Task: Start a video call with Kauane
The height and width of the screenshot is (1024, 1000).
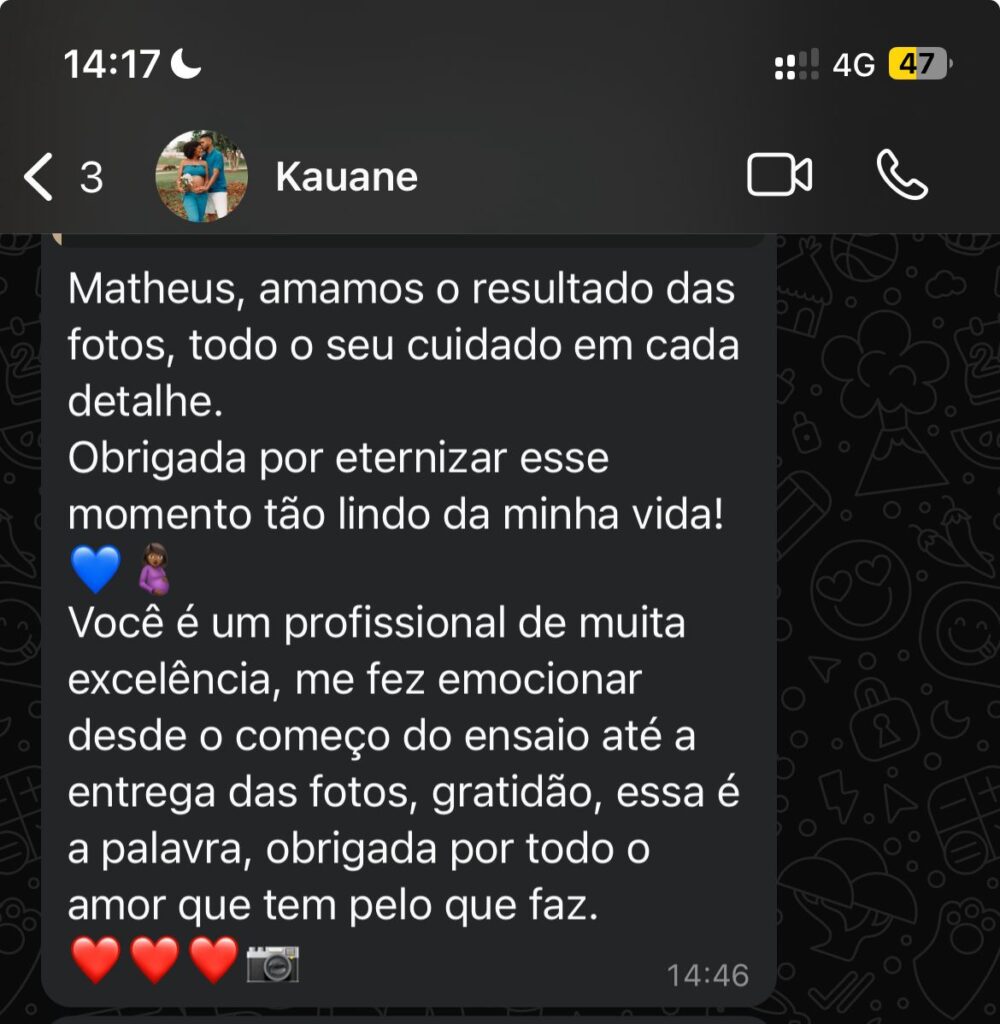Action: pyautogui.click(x=779, y=177)
